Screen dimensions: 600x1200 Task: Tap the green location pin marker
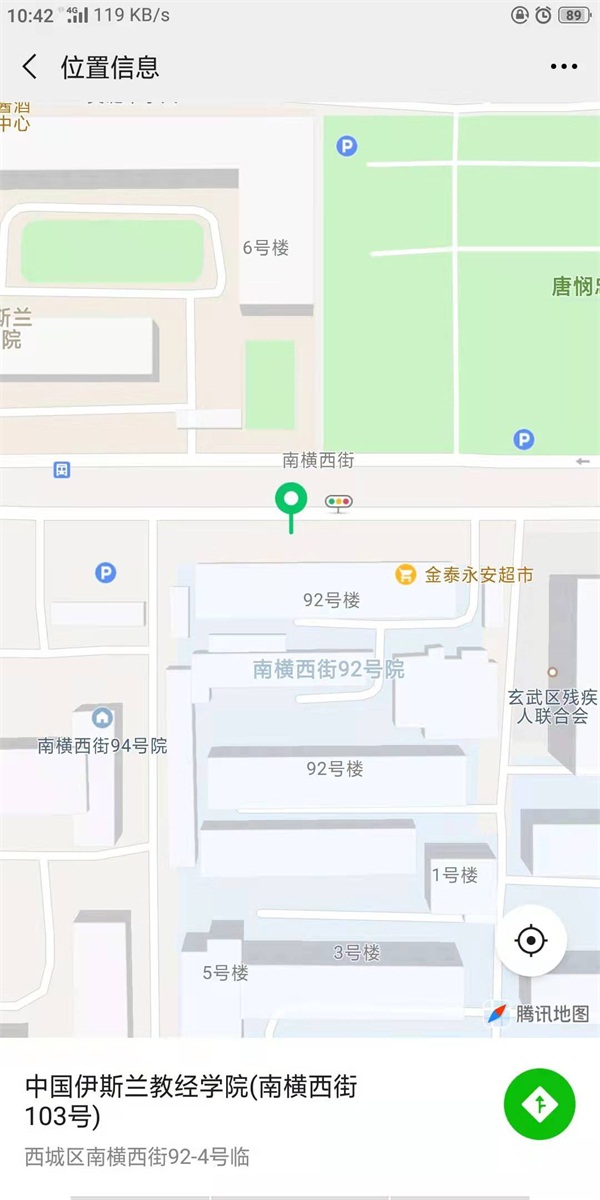(x=291, y=498)
